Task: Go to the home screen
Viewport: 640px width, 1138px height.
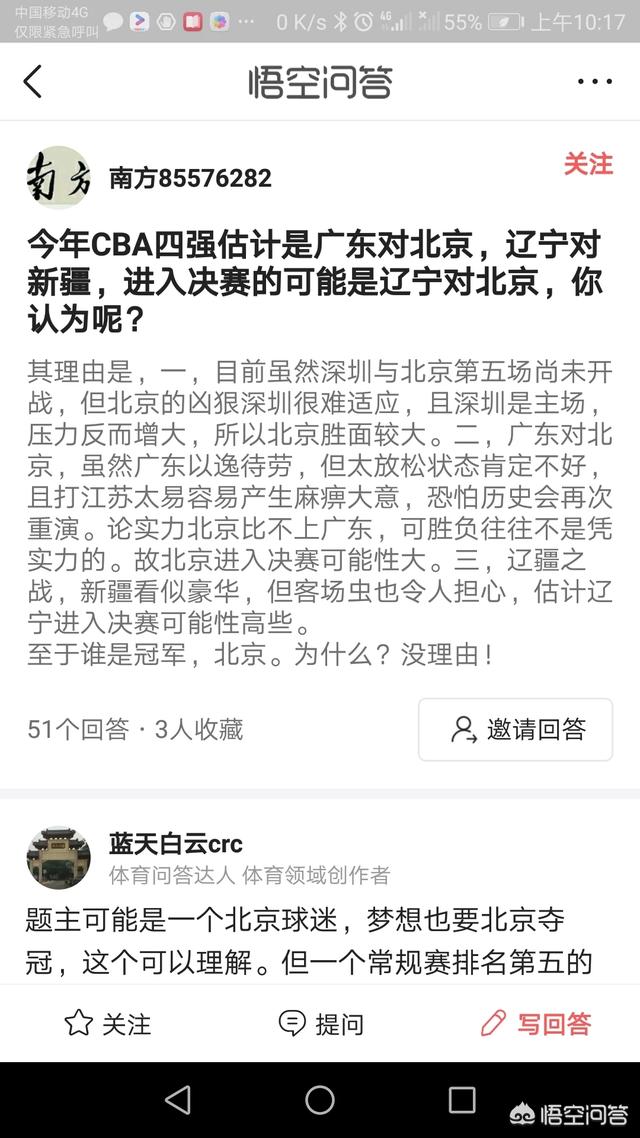Action: point(320,1100)
